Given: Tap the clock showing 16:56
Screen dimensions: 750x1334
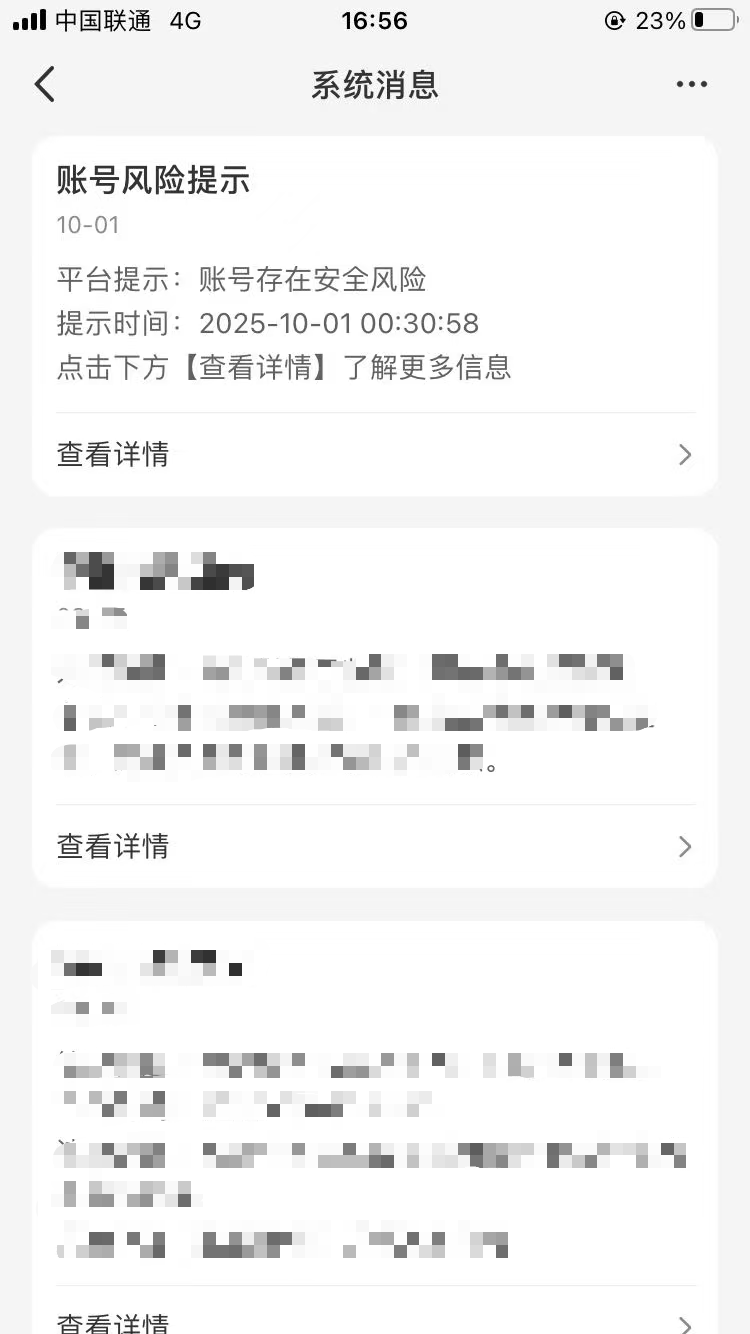Looking at the screenshot, I should (375, 20).
